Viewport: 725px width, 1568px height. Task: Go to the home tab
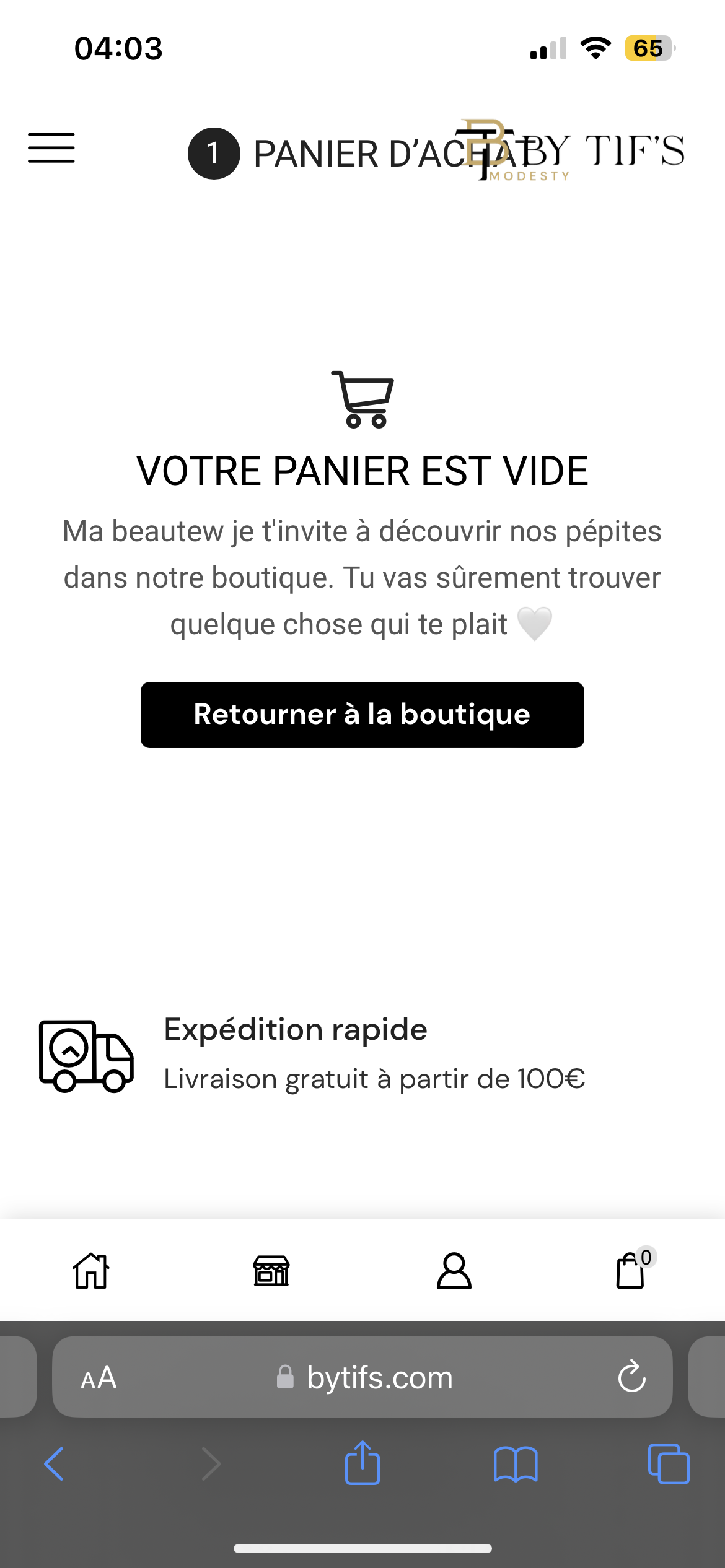(x=91, y=1271)
